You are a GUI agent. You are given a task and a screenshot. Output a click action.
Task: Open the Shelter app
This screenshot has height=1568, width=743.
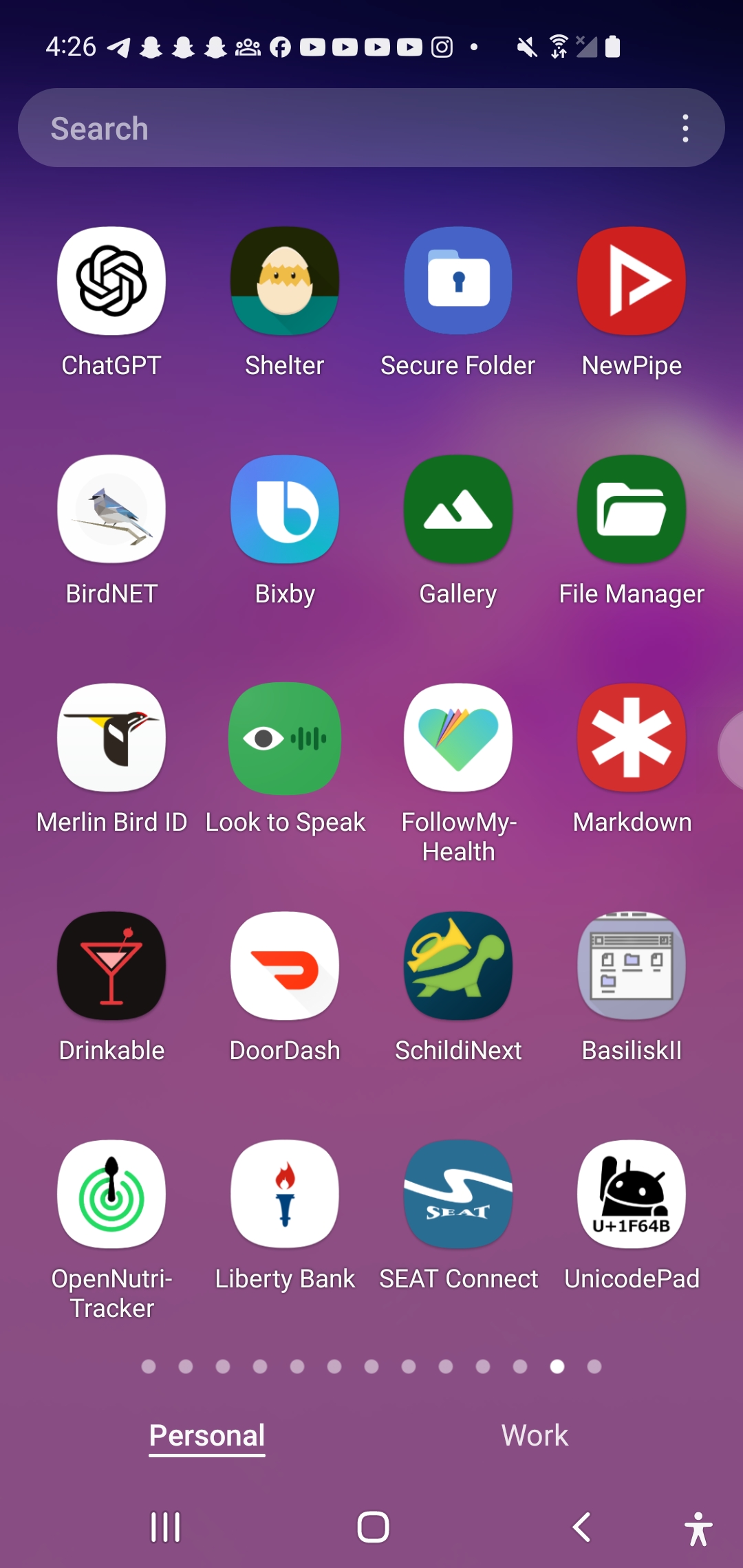click(x=285, y=281)
